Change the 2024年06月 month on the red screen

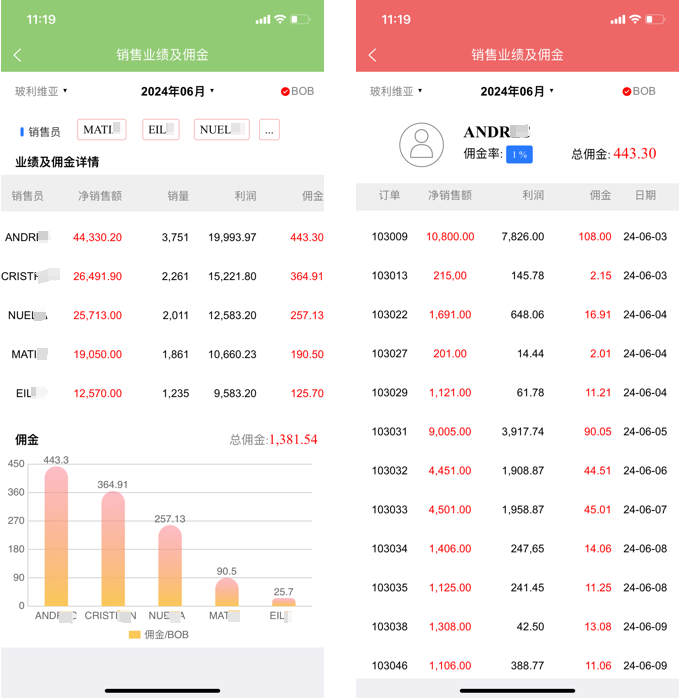pos(517,91)
